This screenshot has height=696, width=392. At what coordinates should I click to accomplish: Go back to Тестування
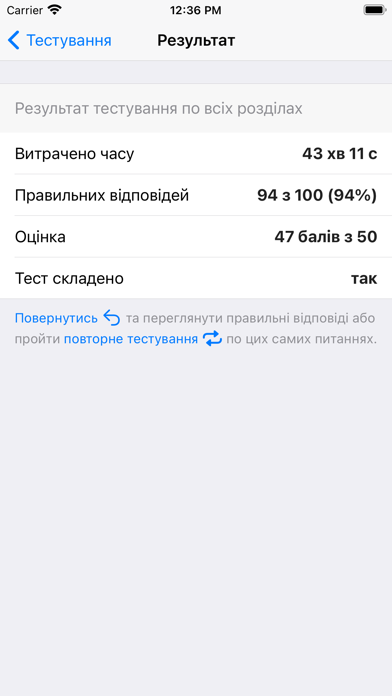tap(59, 40)
